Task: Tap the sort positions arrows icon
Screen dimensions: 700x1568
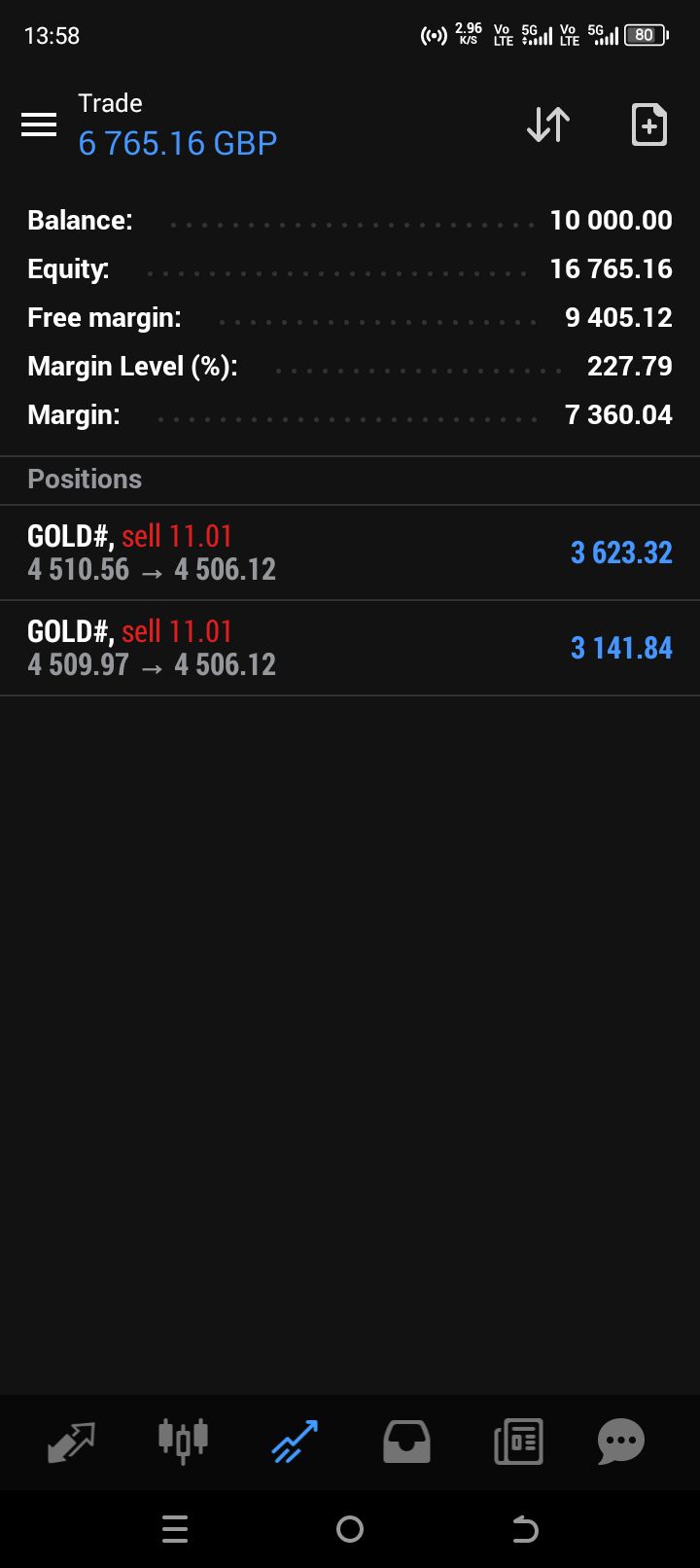Action: 547,125
